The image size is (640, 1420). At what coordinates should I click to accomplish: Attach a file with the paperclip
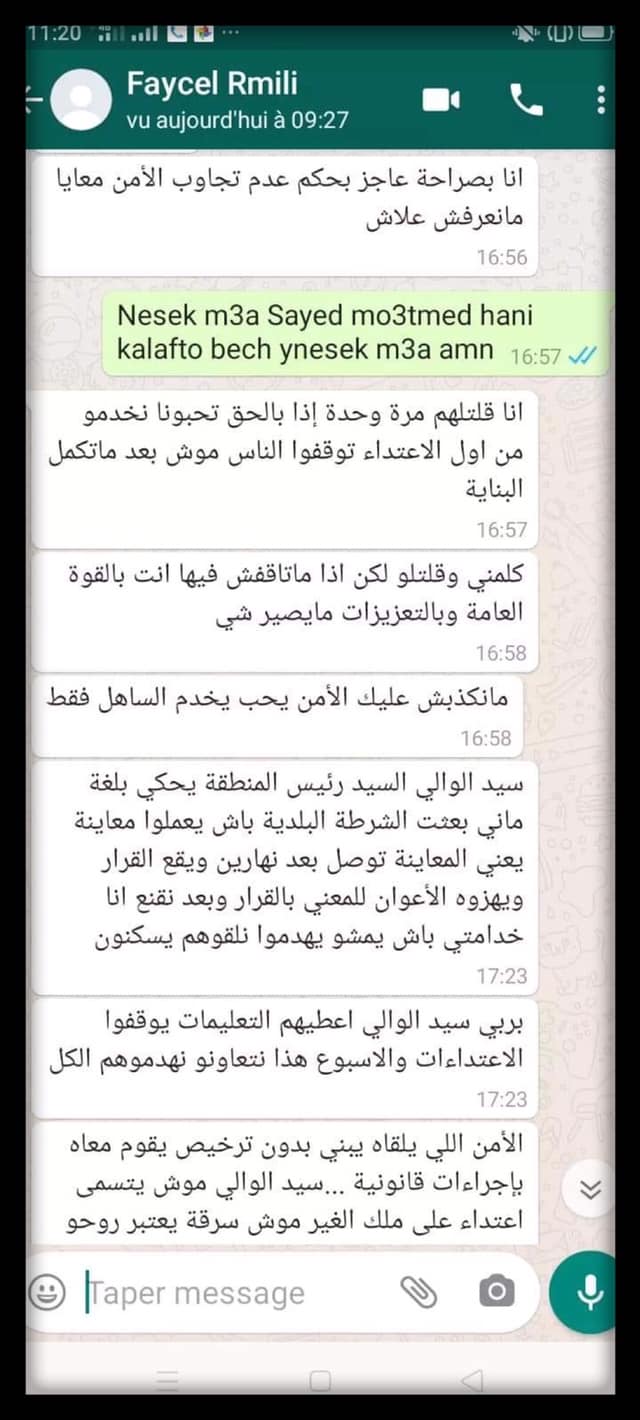[419, 1293]
